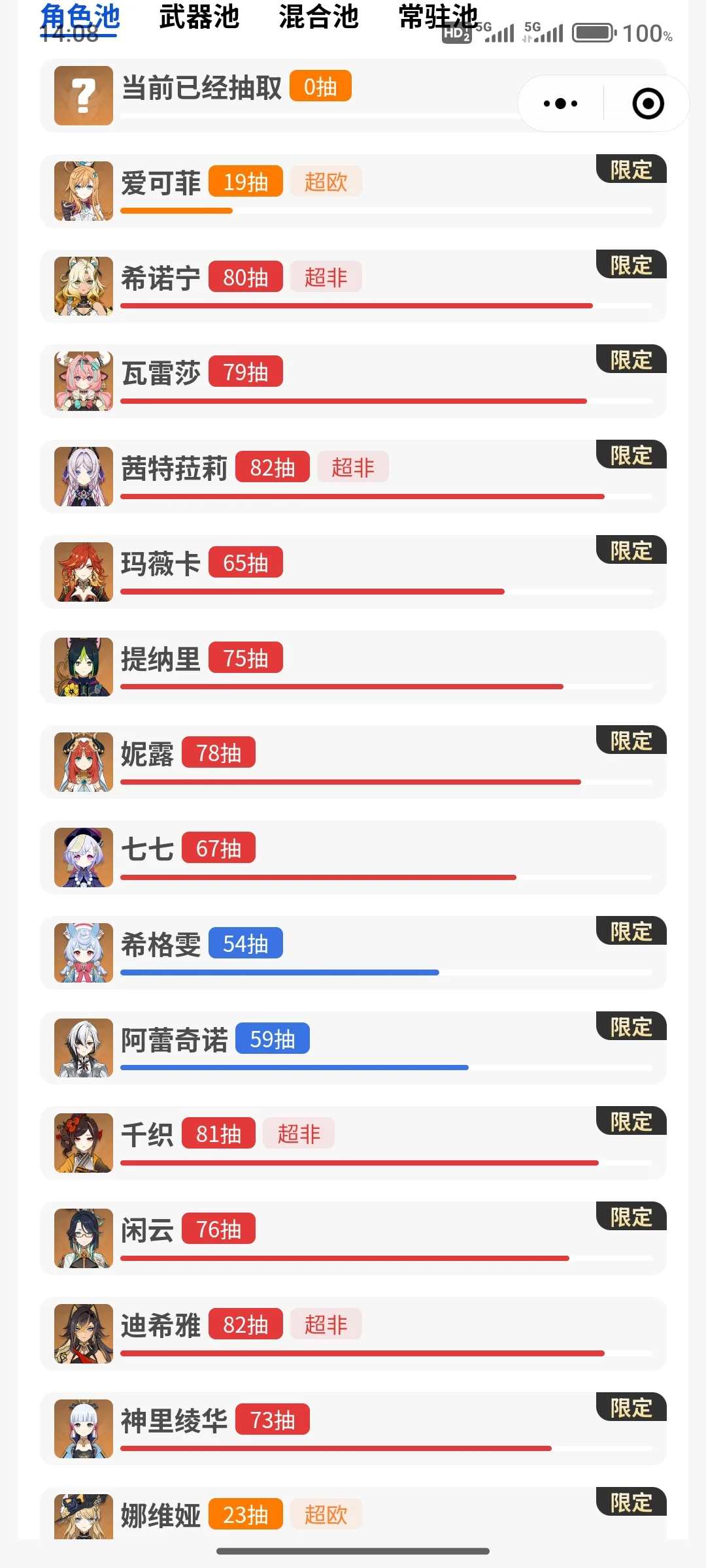The width and height of the screenshot is (706, 1568).
Task: Close the mini program via circle icon
Action: click(x=648, y=103)
